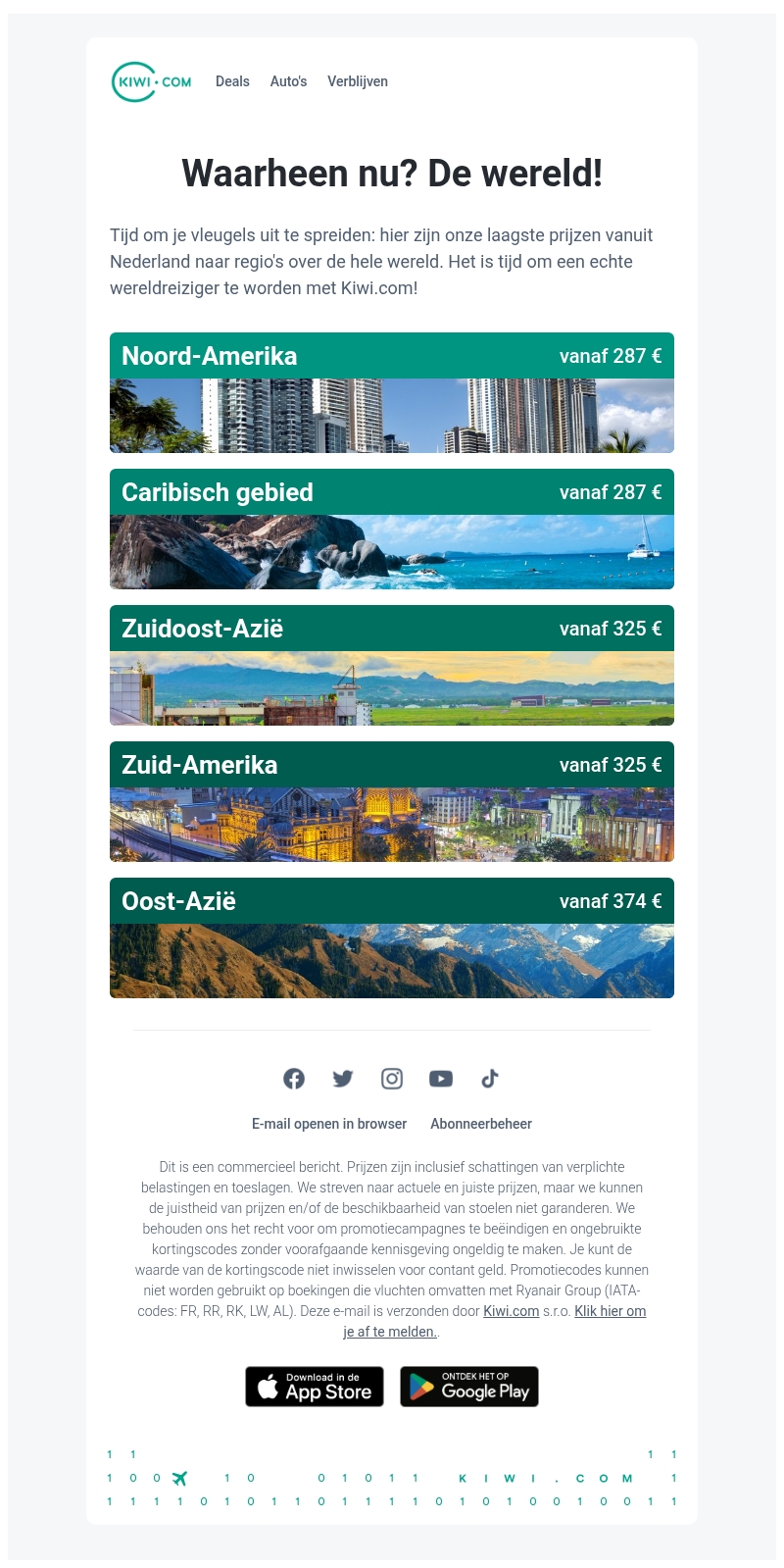Open the Deals link in the header

click(232, 81)
